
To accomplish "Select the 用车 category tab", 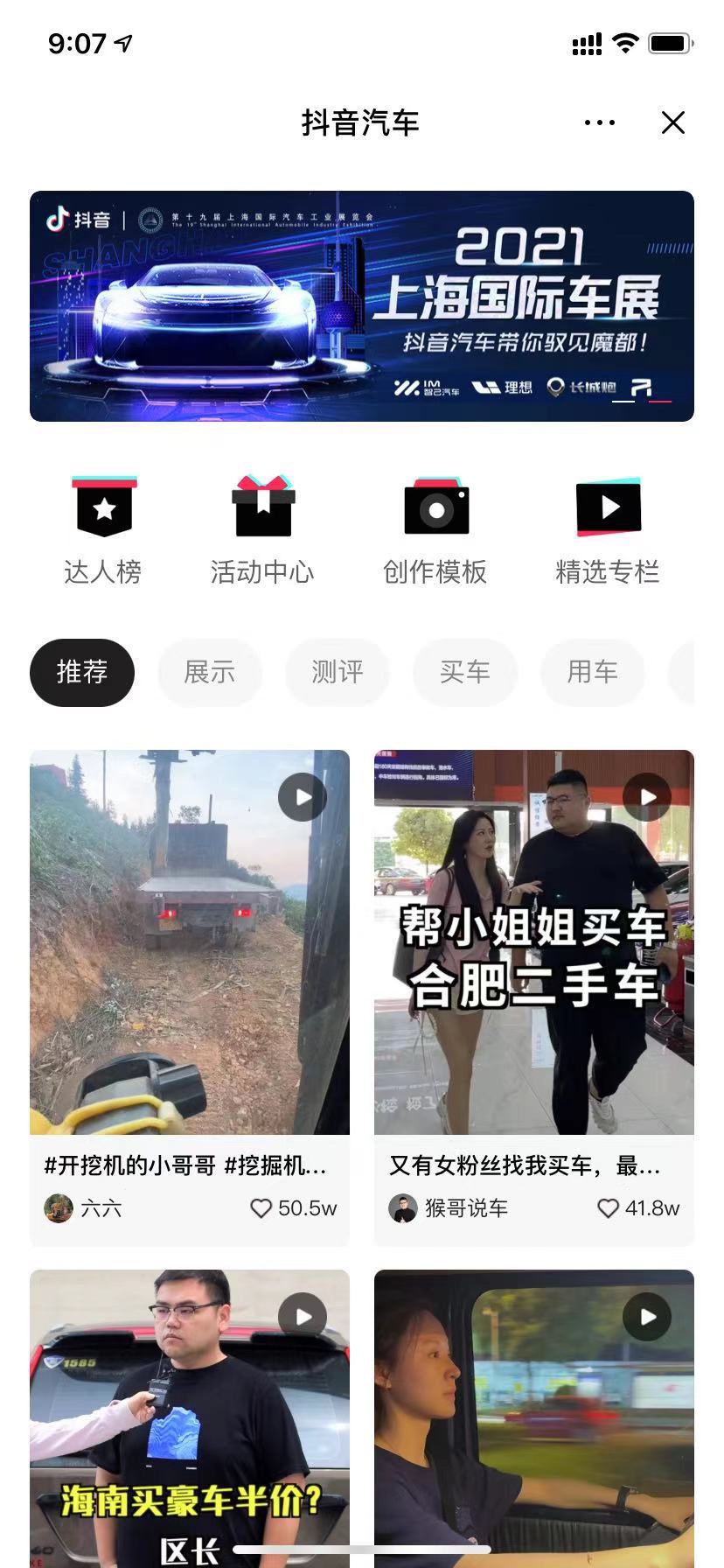I will click(x=592, y=672).
